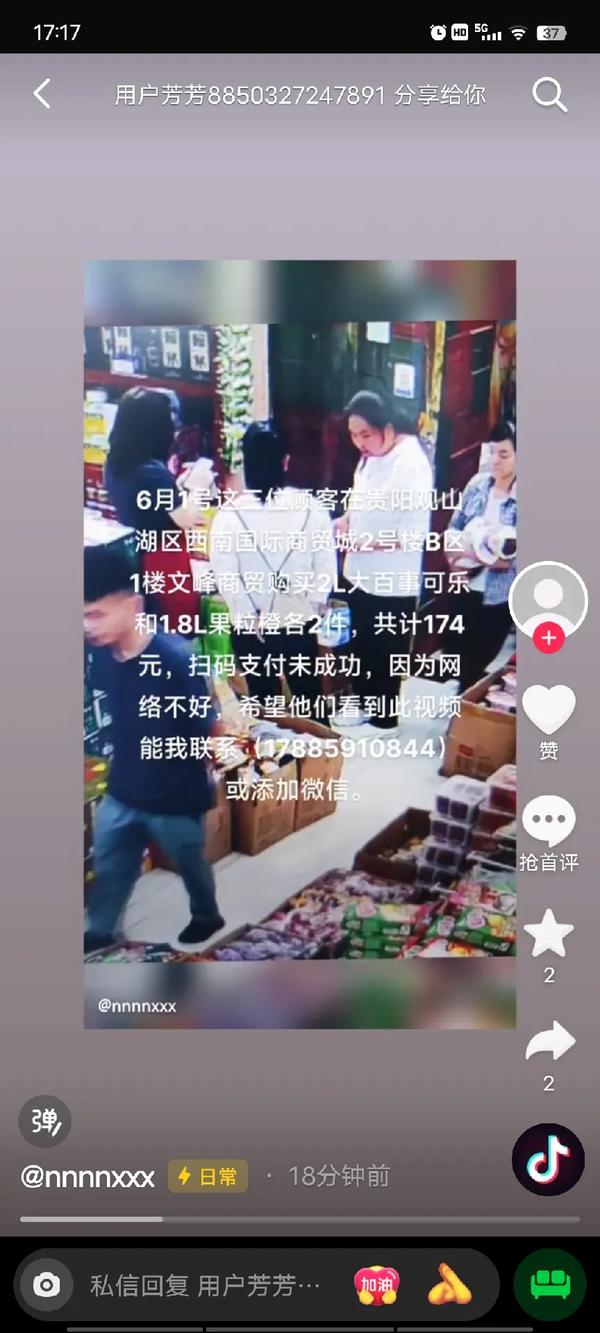Open @nnnnxxx profile from username
Screen dimensions: 600x1333
point(88,1176)
